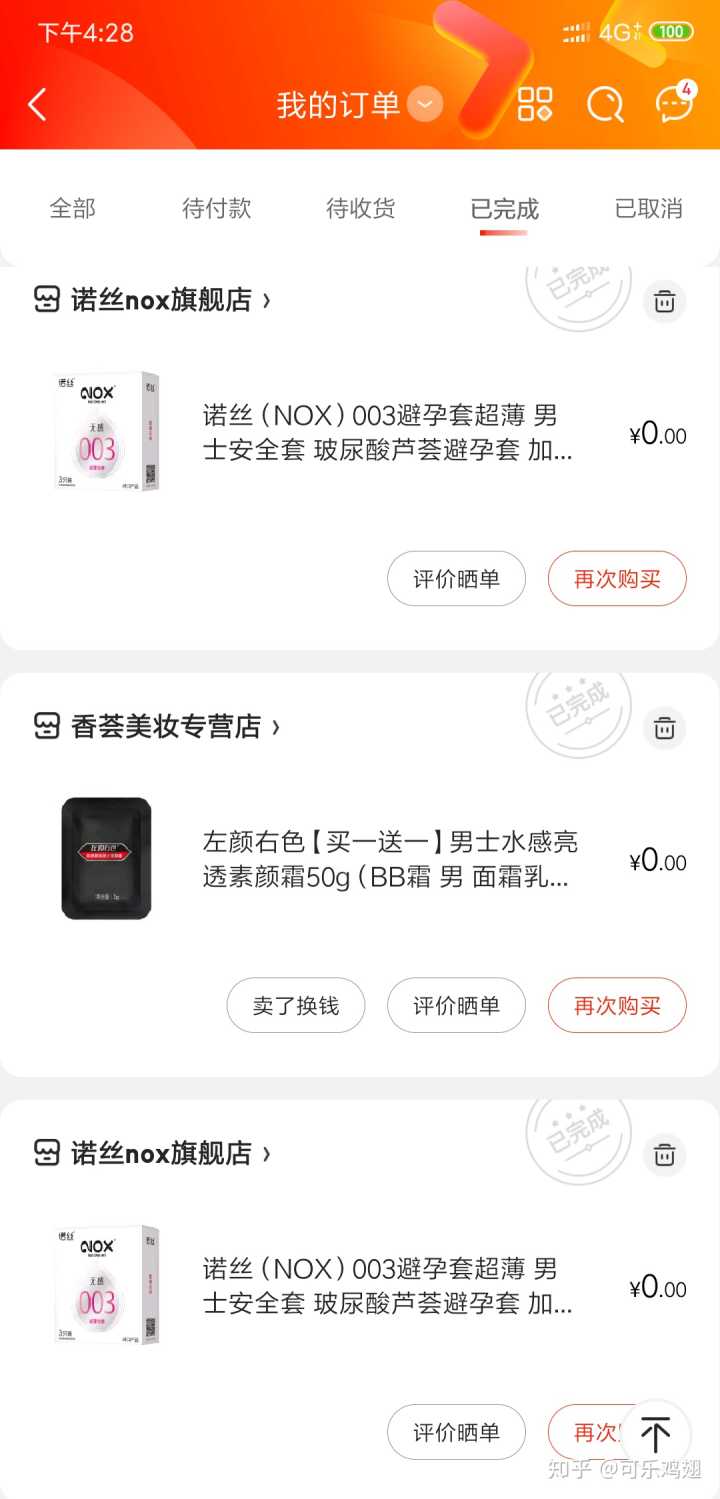Delete the 香荟美妆专营店 order
720x1499 pixels.
click(664, 728)
